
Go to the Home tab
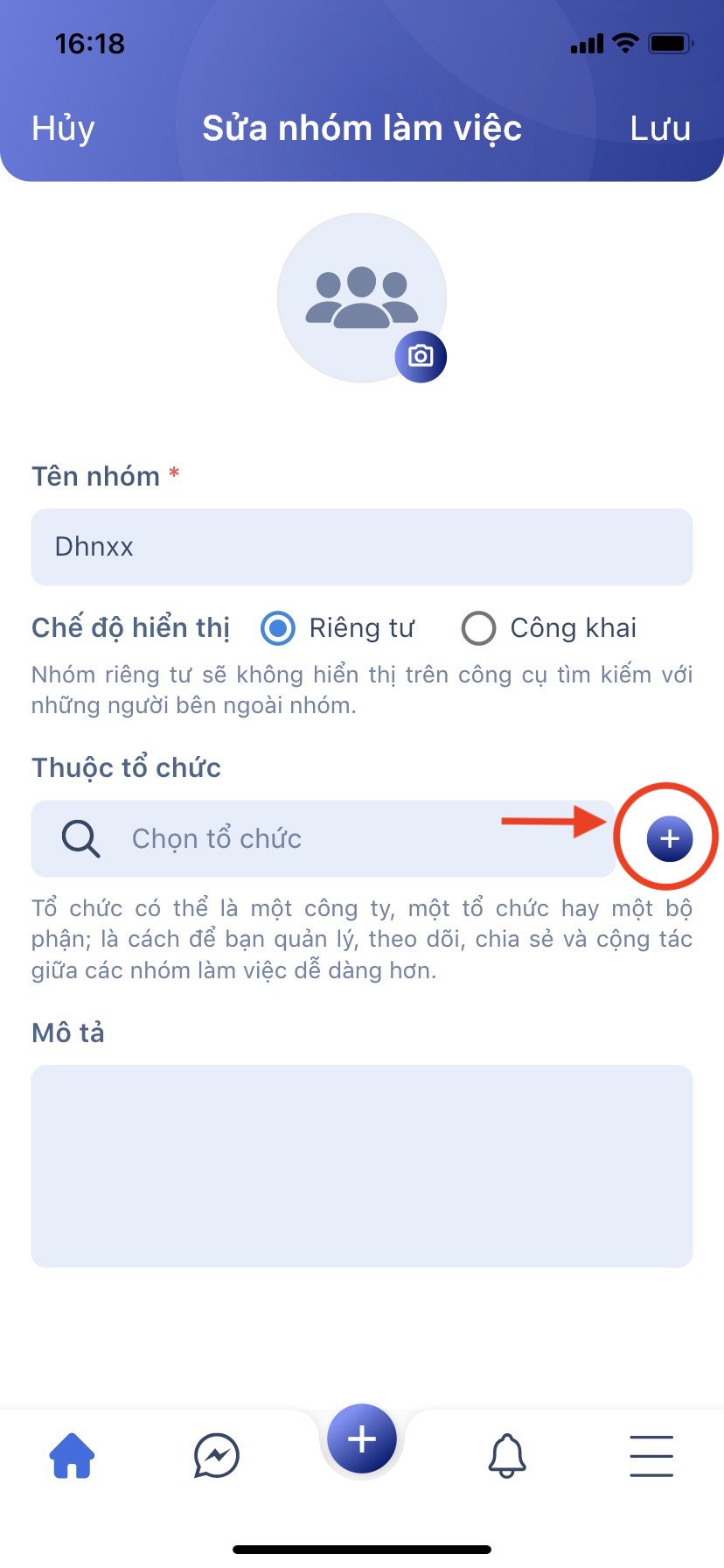pyautogui.click(x=72, y=1456)
